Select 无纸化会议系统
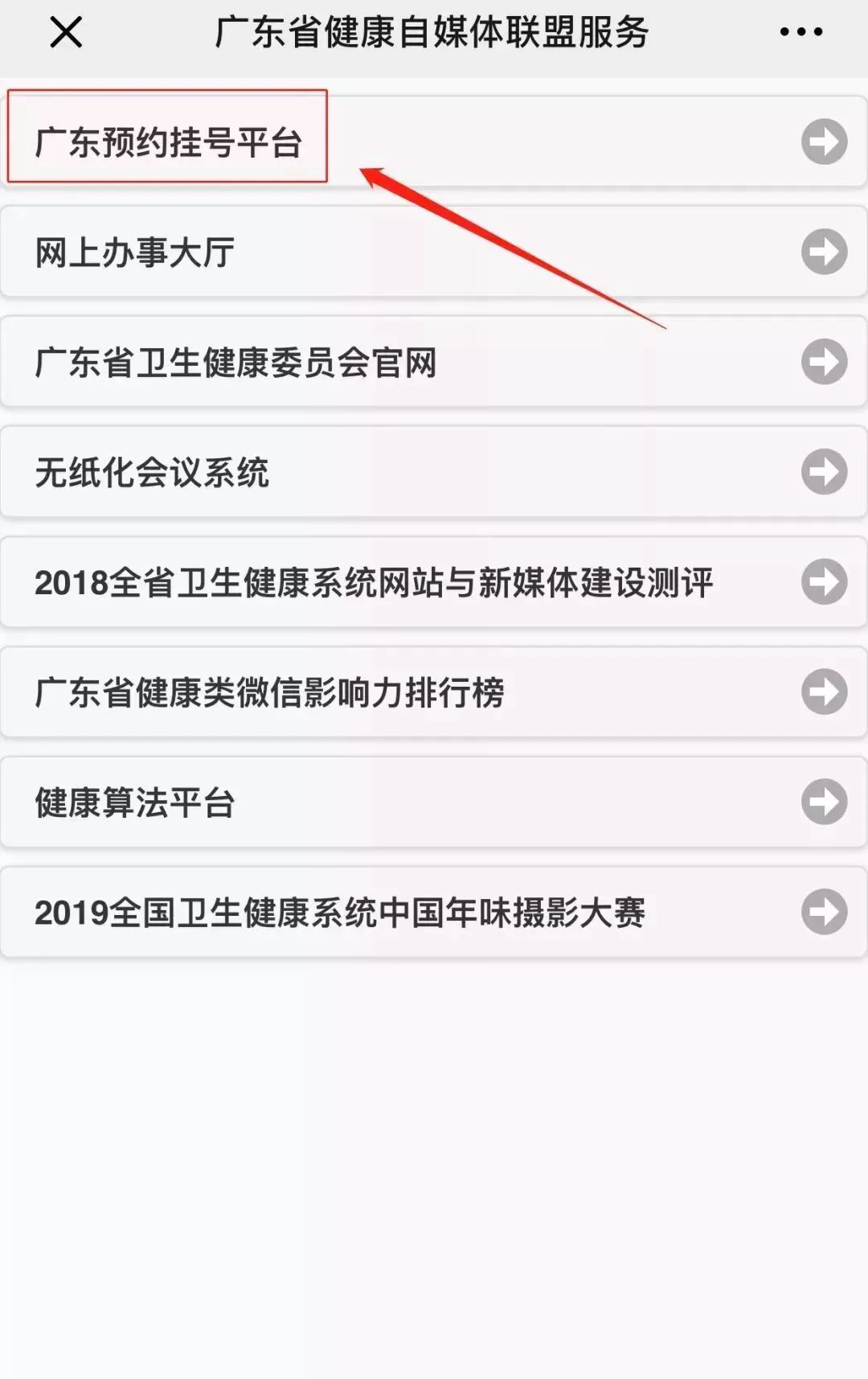Viewport: 868px width, 1379px height. tap(152, 473)
